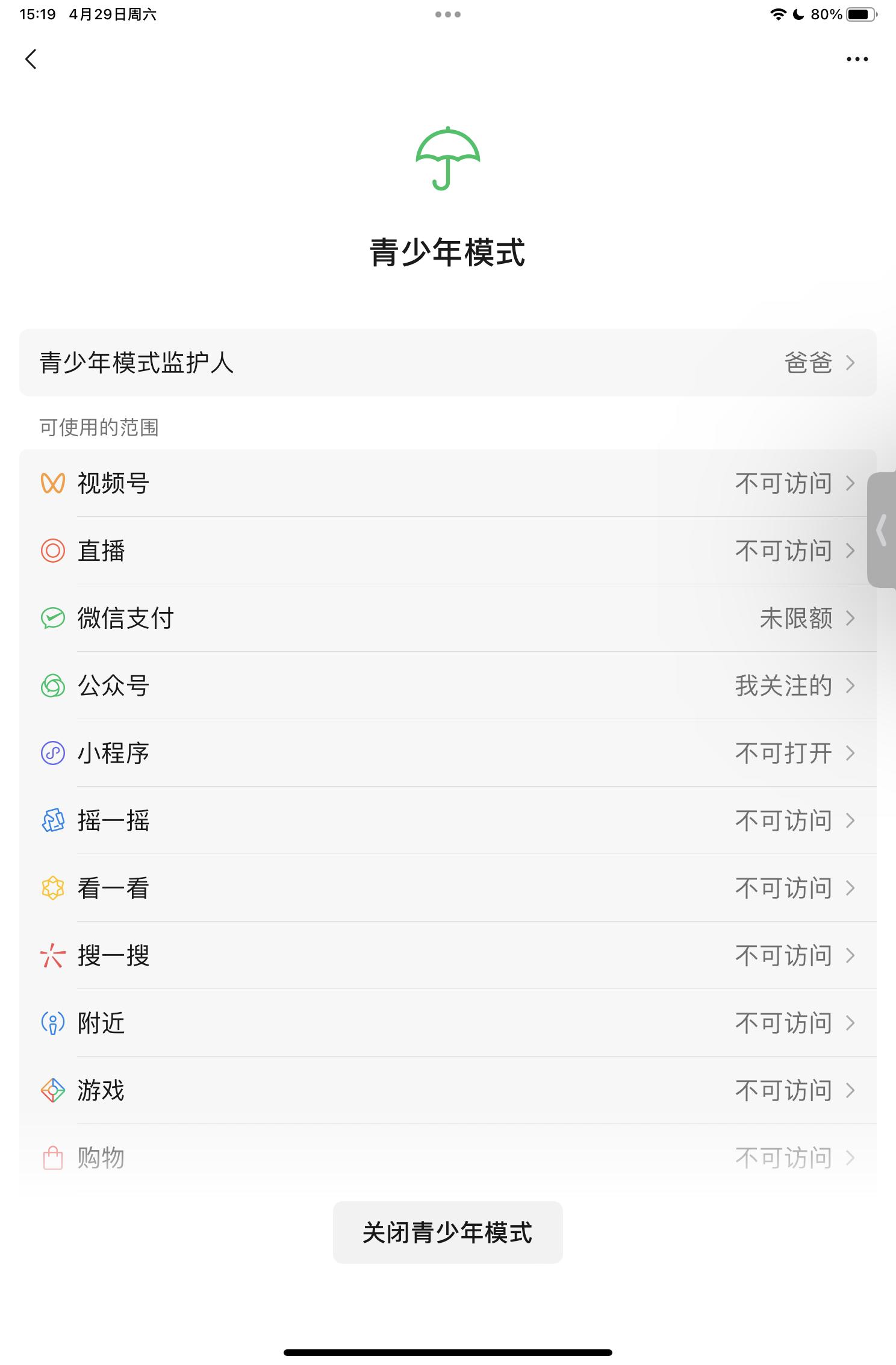Open the 游戏 Games icon
Screen dimensions: 896x1365
coord(53,1090)
